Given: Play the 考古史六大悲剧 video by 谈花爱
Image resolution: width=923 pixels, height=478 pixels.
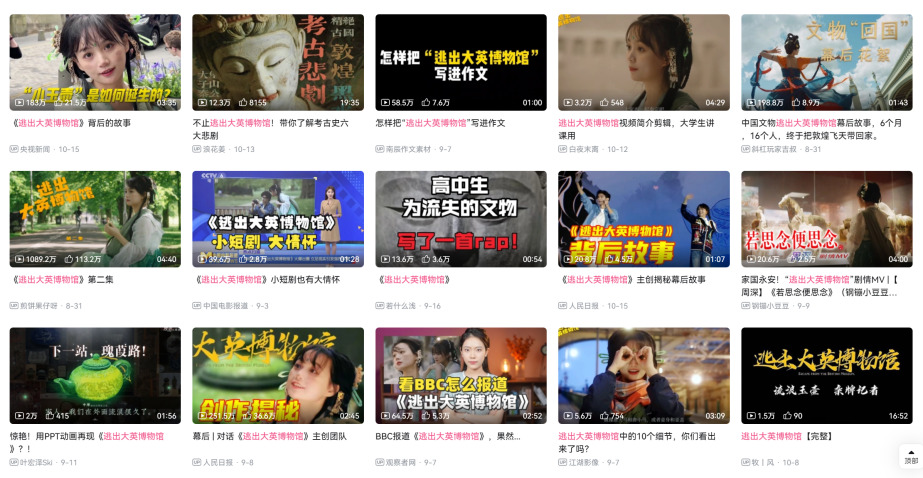Looking at the screenshot, I should coord(278,62).
